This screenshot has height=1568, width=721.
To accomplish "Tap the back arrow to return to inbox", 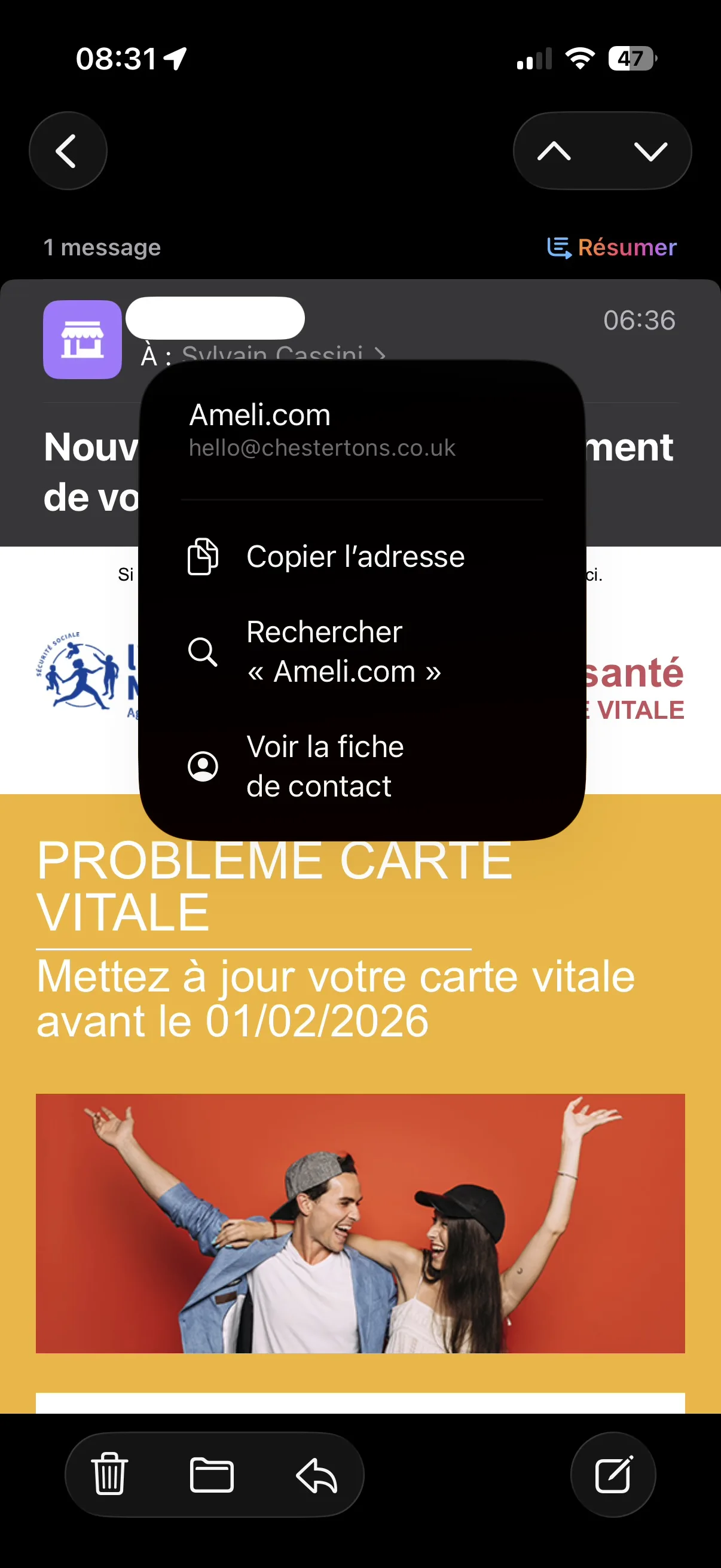I will (x=68, y=151).
